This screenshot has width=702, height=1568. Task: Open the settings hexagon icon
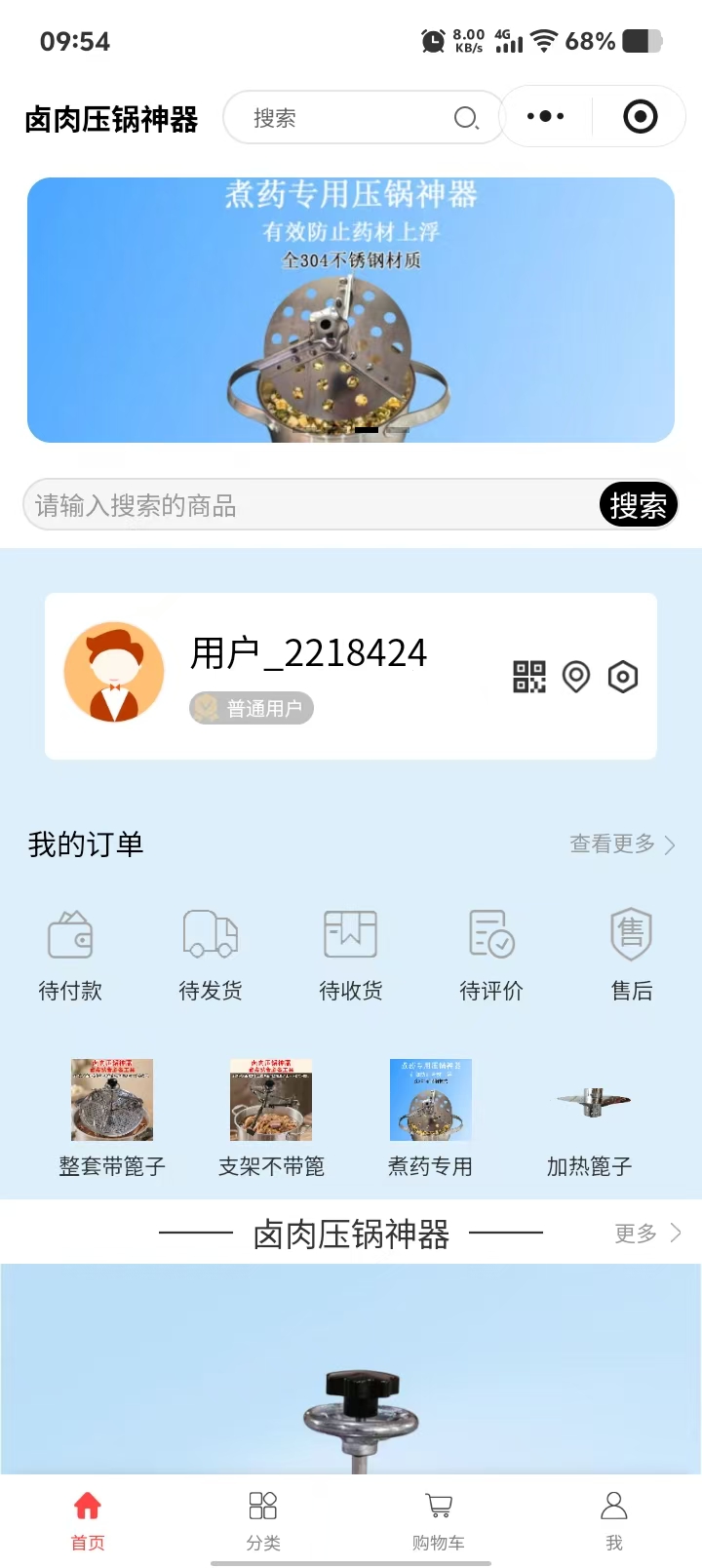click(x=623, y=677)
